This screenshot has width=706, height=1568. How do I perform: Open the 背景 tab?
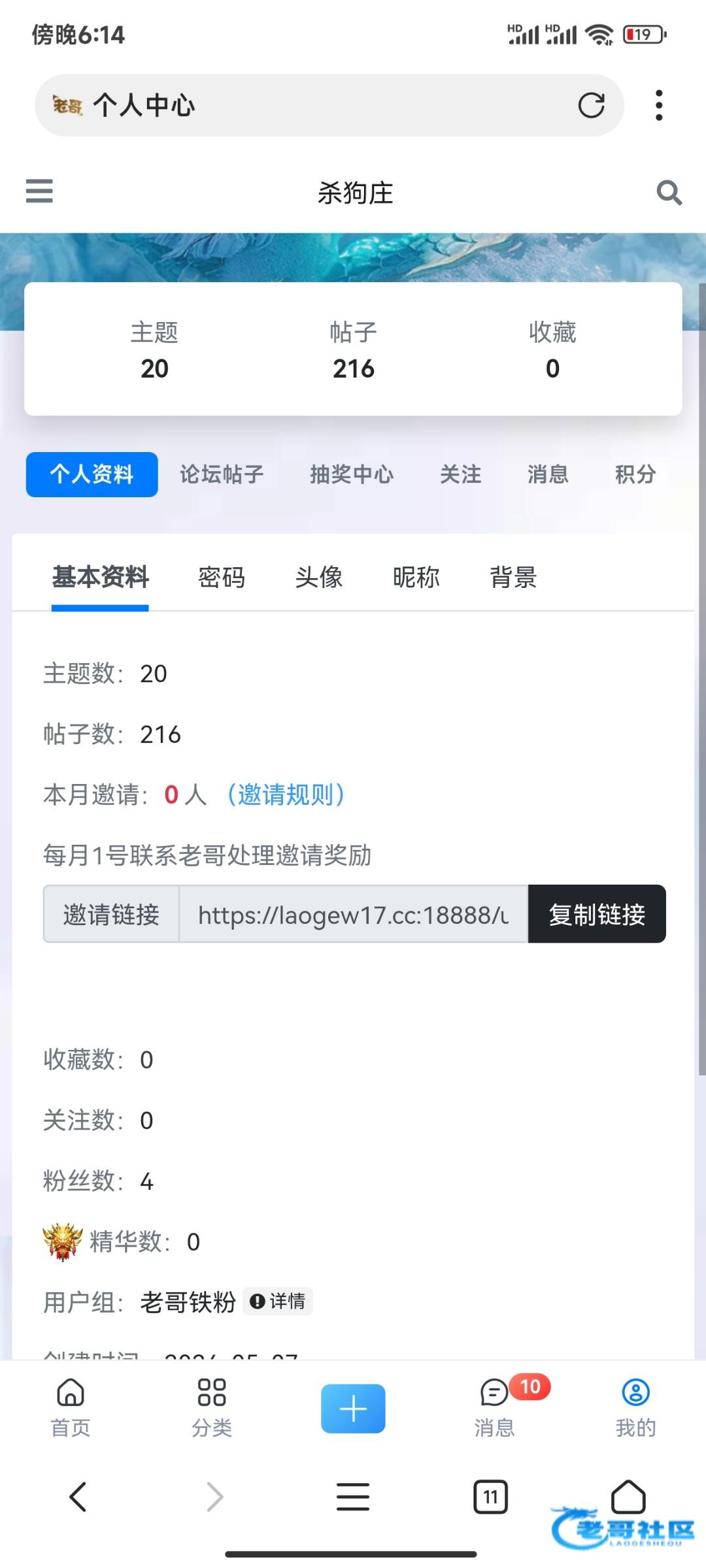point(513,578)
